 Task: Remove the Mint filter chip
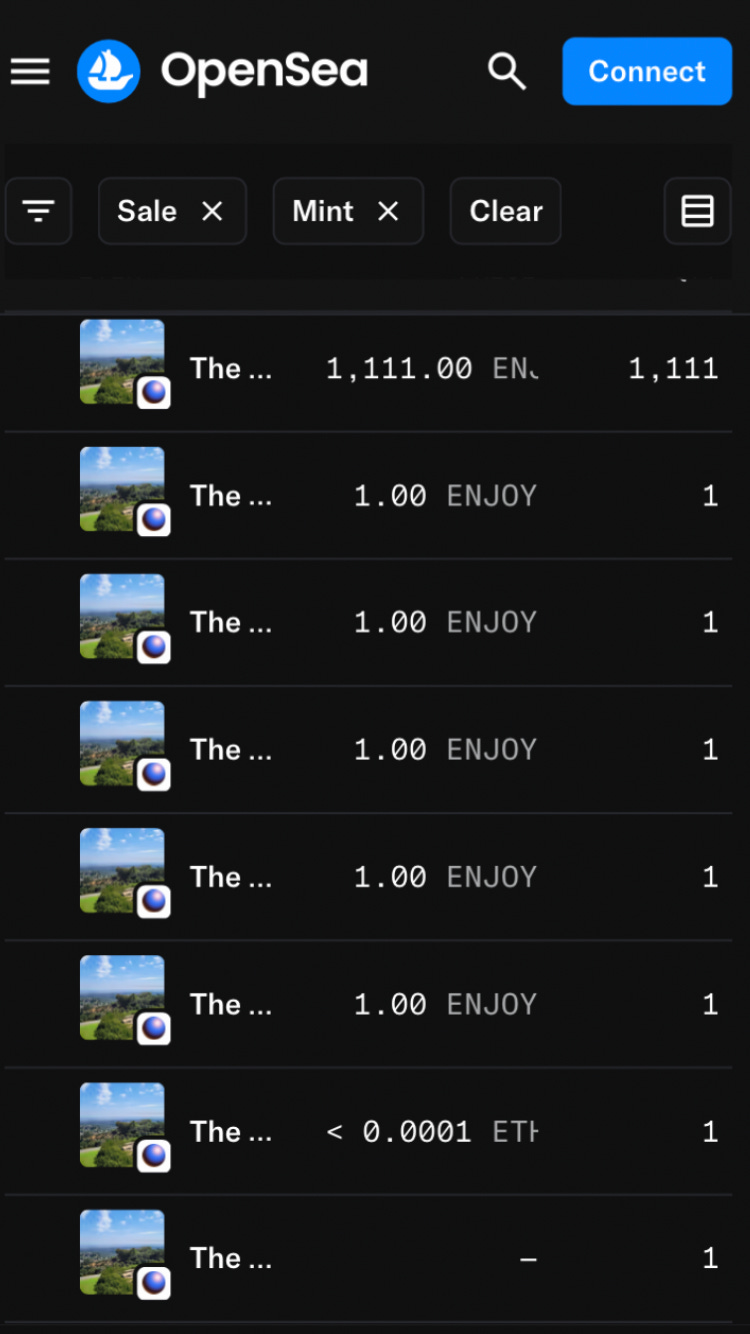388,211
